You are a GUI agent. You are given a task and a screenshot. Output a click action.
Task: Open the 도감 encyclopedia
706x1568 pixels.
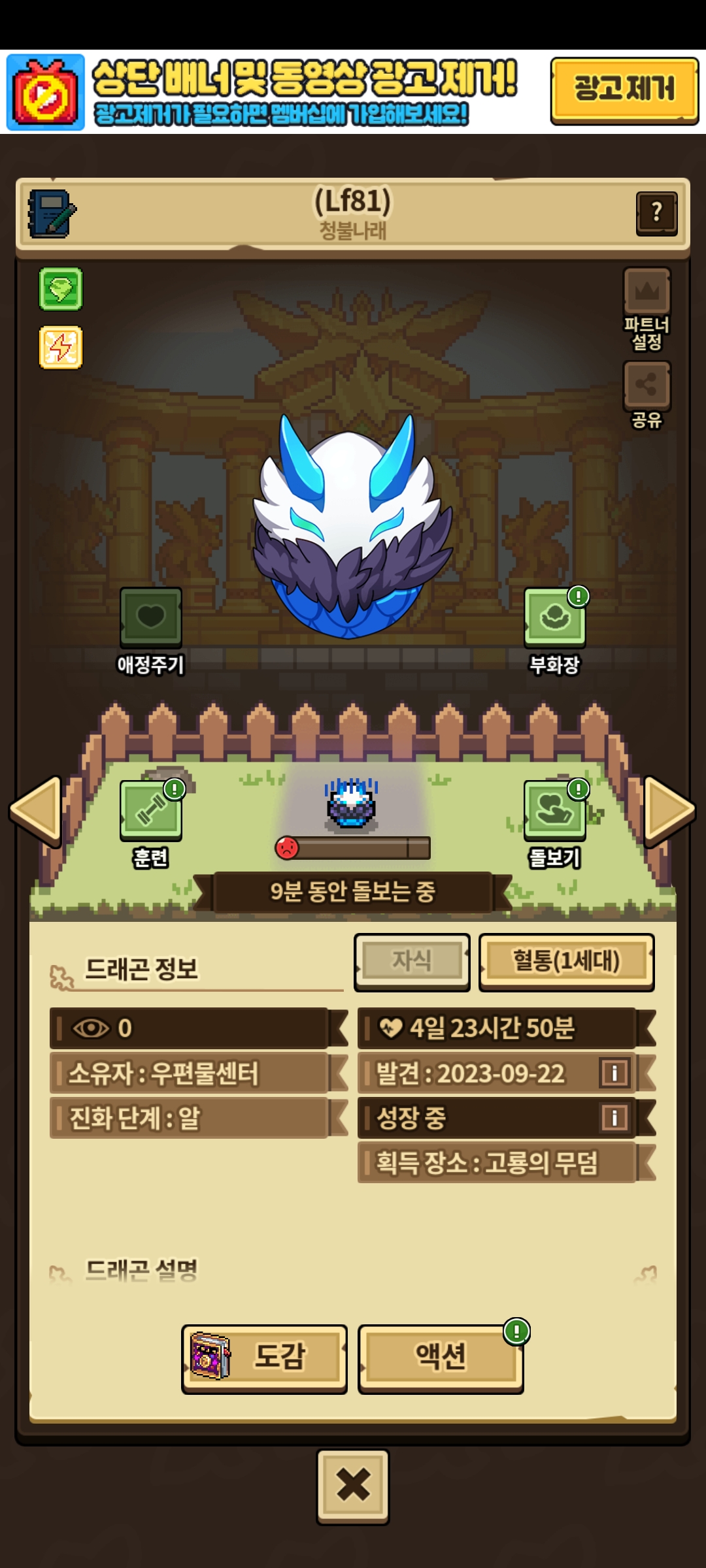(264, 1357)
